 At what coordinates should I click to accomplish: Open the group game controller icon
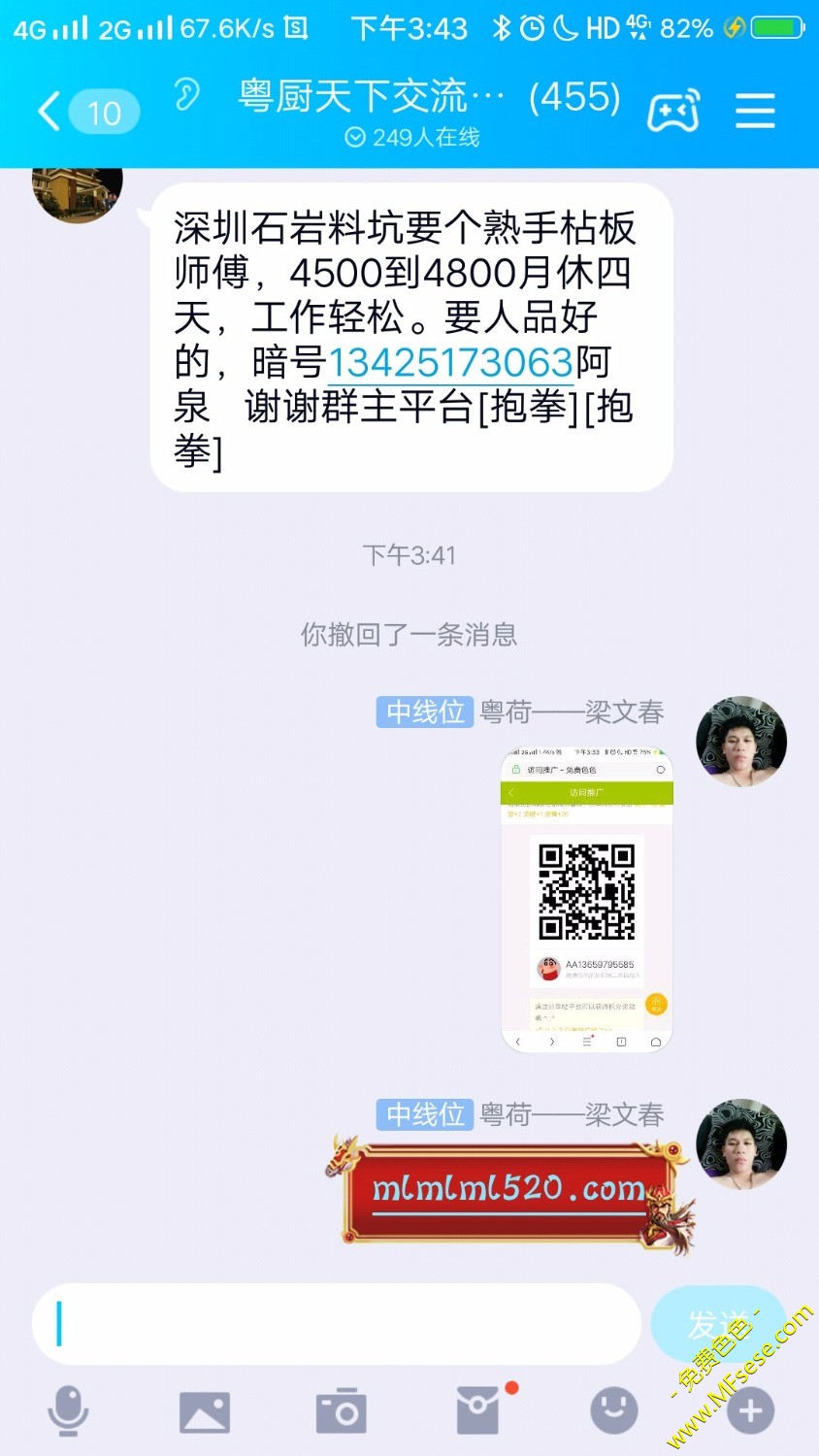point(673,111)
